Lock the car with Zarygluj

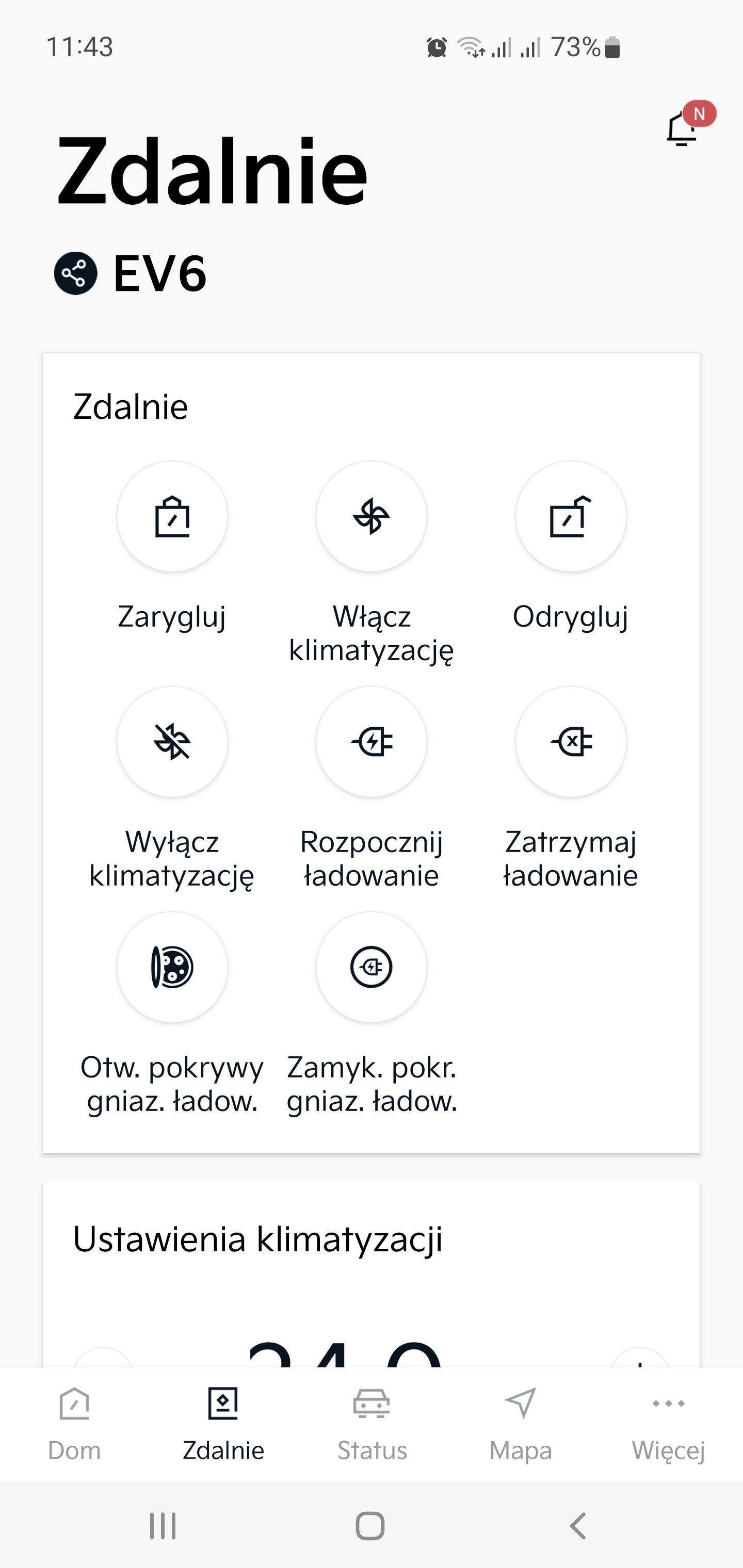tap(172, 516)
